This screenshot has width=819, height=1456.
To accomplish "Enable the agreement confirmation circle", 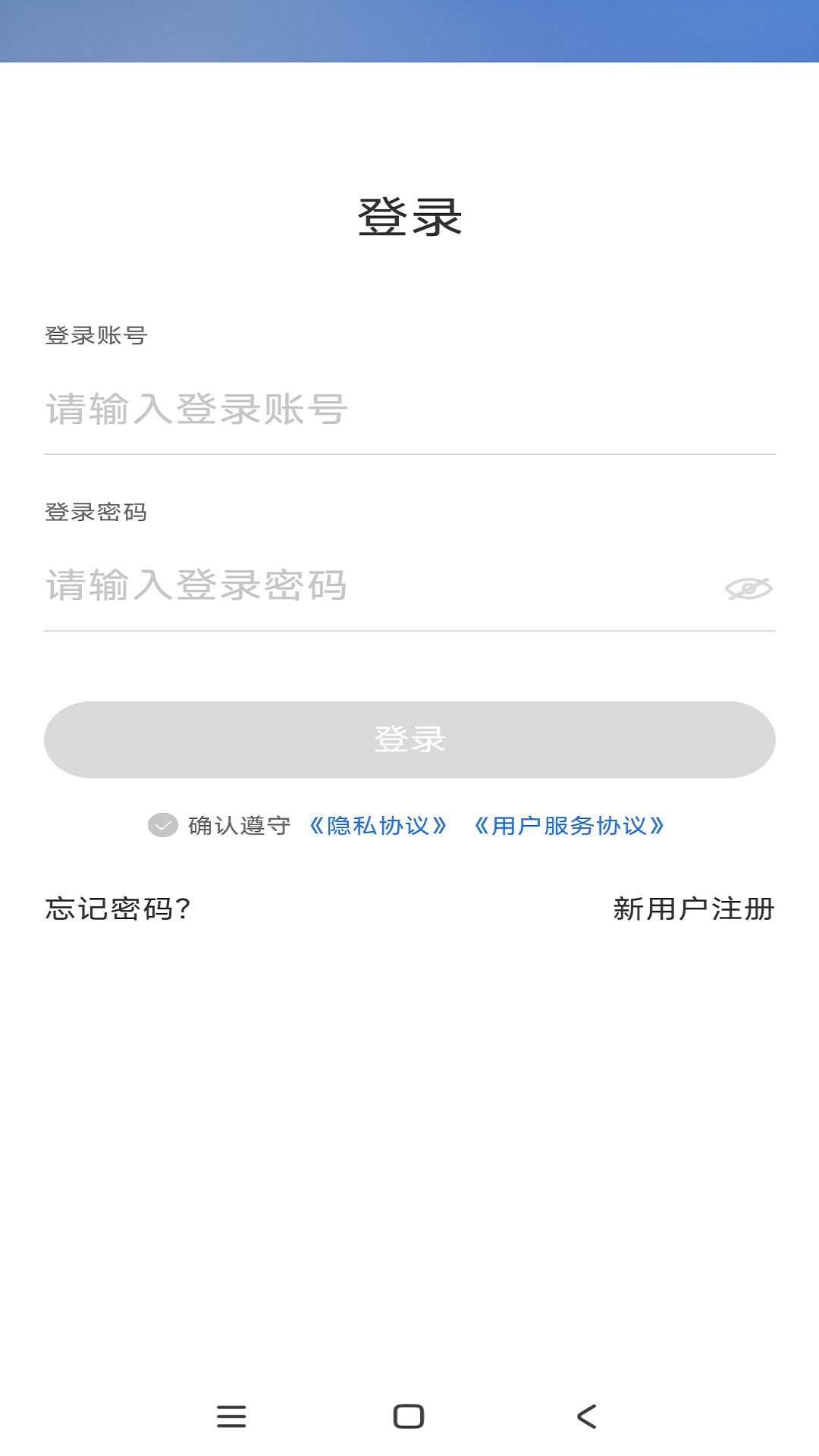I will coord(162,824).
